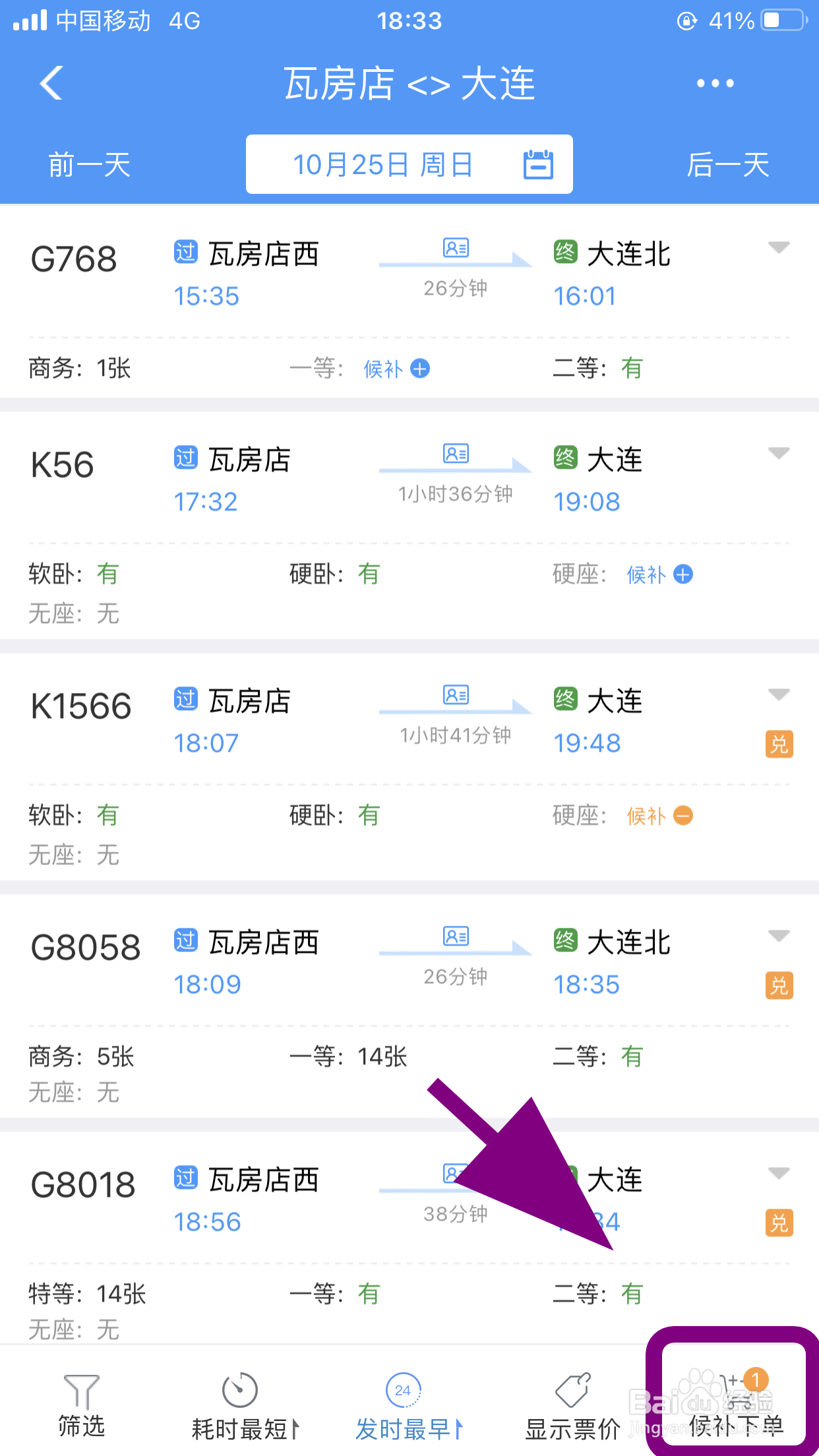Expand details for train G768
This screenshot has height=1456, width=819.
pyautogui.click(x=778, y=247)
